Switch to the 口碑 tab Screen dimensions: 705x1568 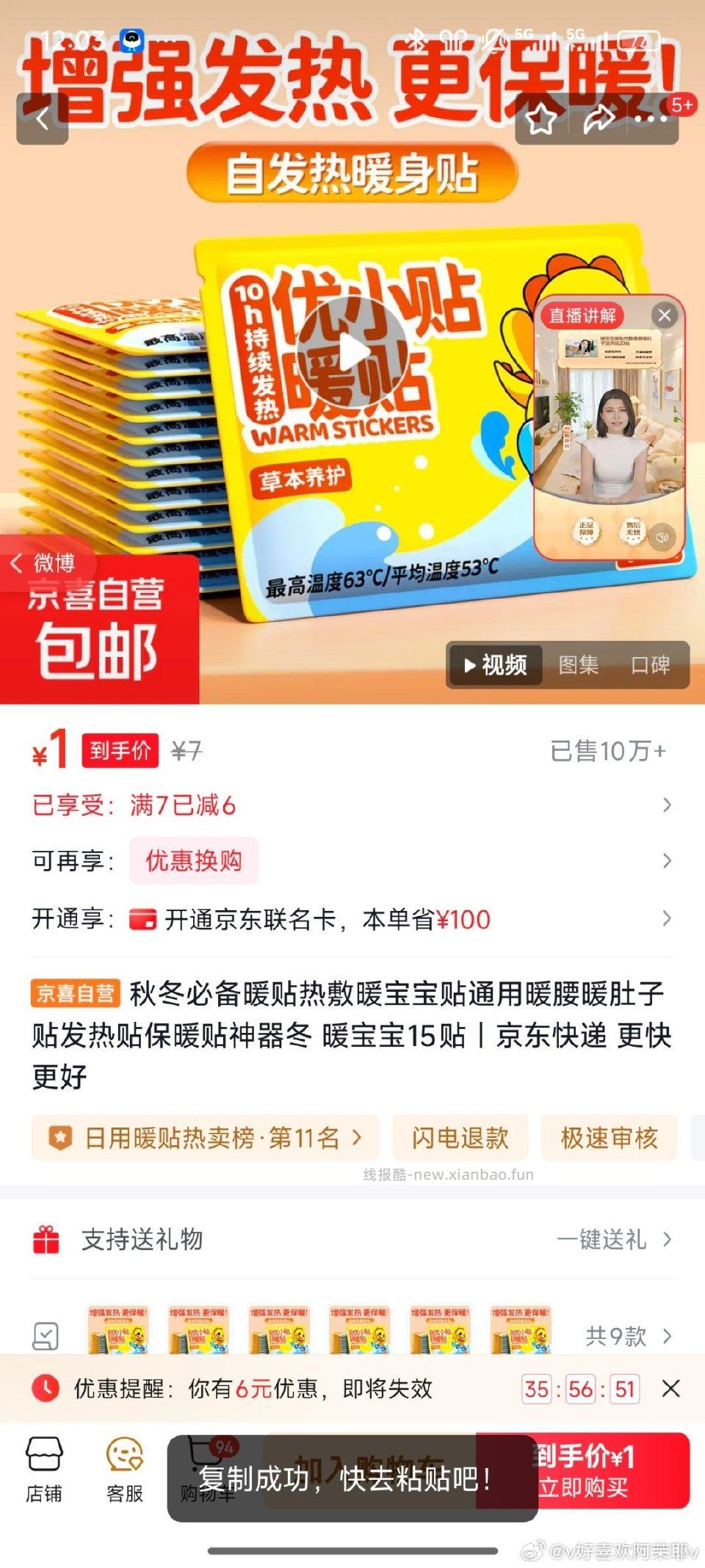[652, 666]
